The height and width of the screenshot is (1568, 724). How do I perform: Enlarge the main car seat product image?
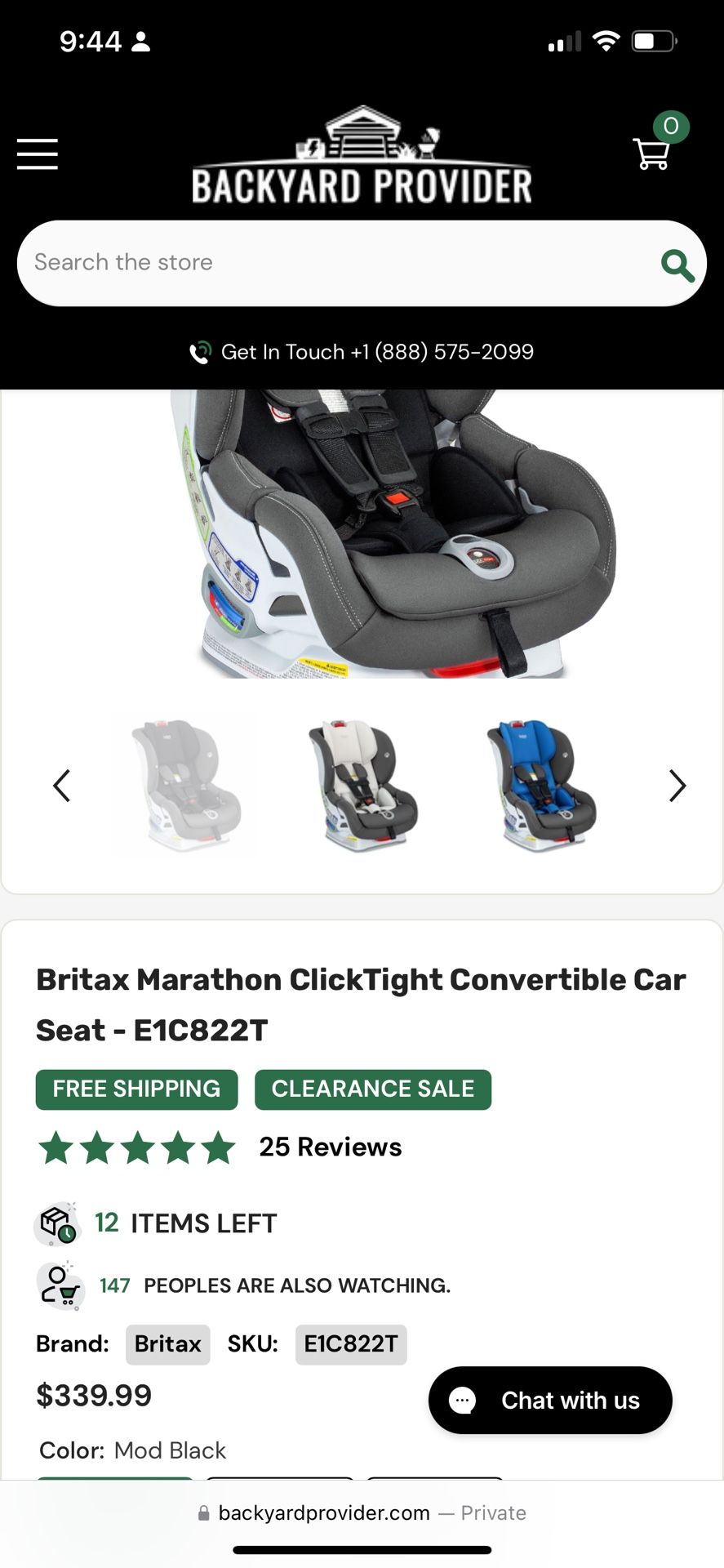click(392, 534)
